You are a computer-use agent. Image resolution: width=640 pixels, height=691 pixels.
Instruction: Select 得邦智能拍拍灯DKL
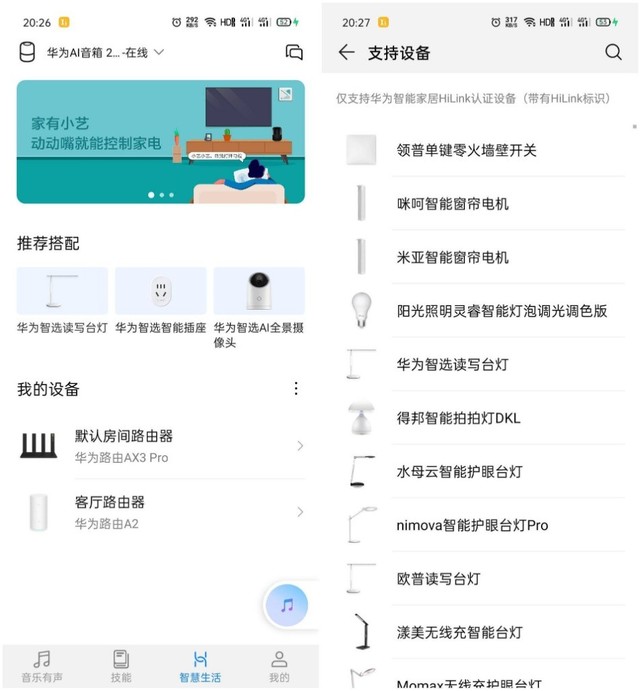tap(458, 418)
